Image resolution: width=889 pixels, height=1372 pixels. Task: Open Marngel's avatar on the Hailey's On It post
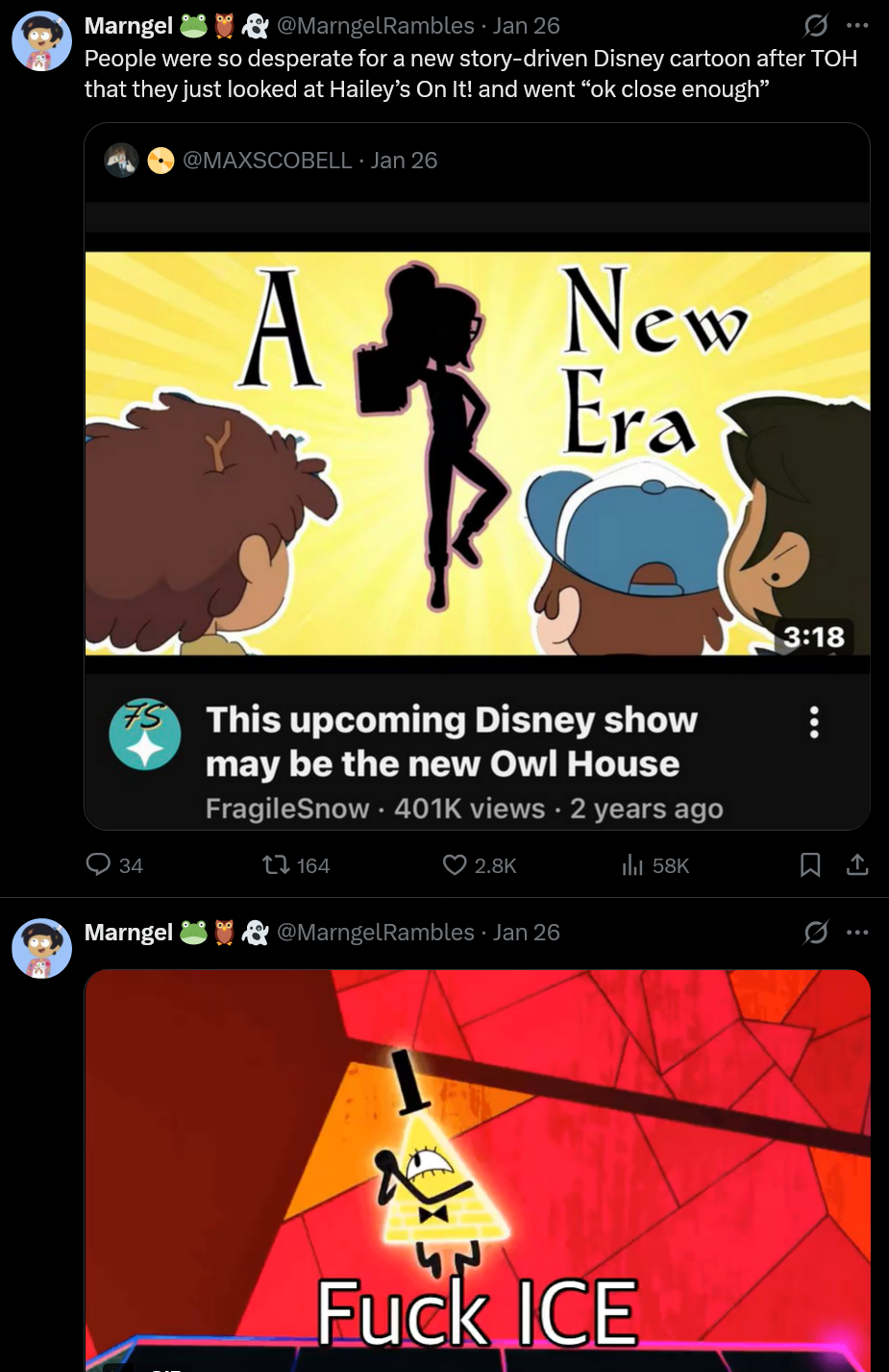(41, 41)
